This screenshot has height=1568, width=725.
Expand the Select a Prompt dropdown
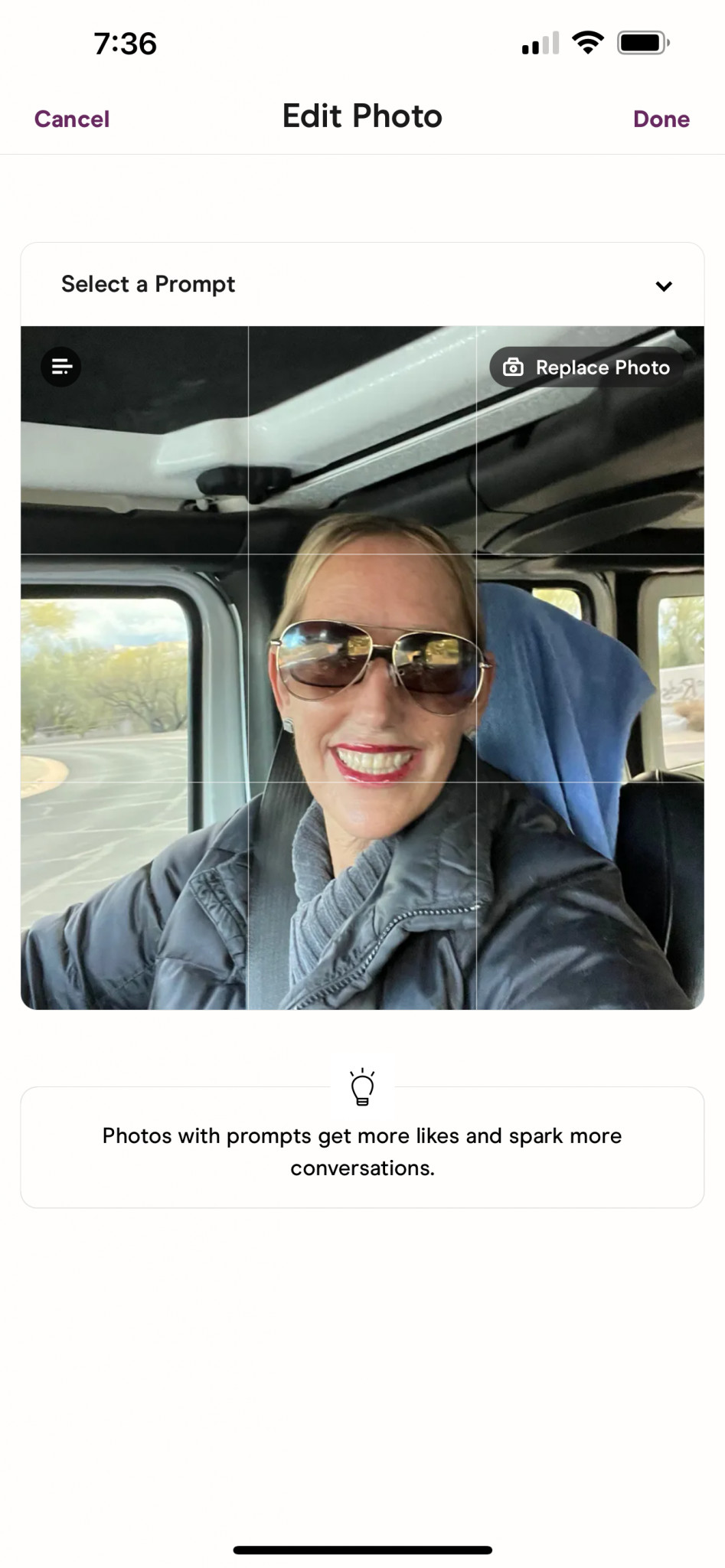point(362,285)
